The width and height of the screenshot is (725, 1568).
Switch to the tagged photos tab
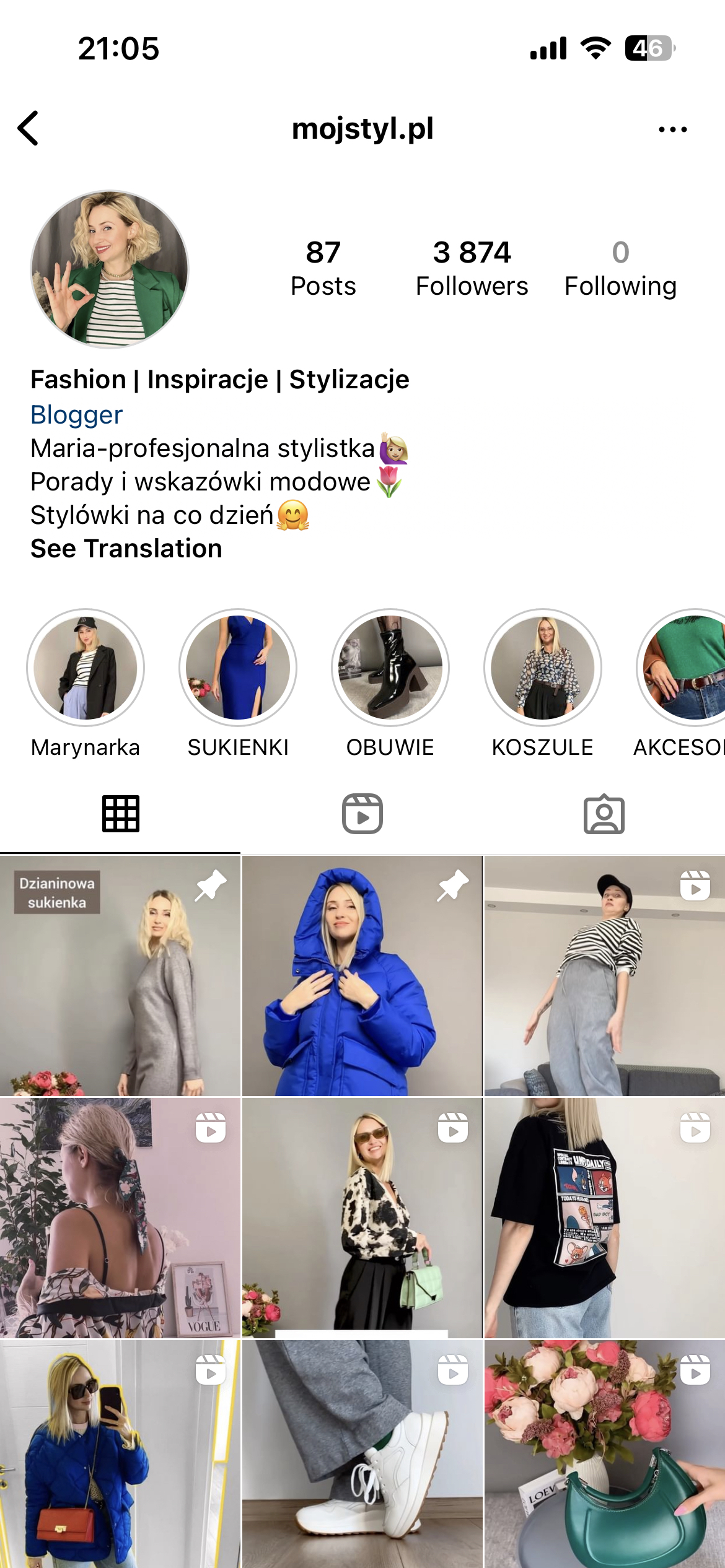(604, 814)
